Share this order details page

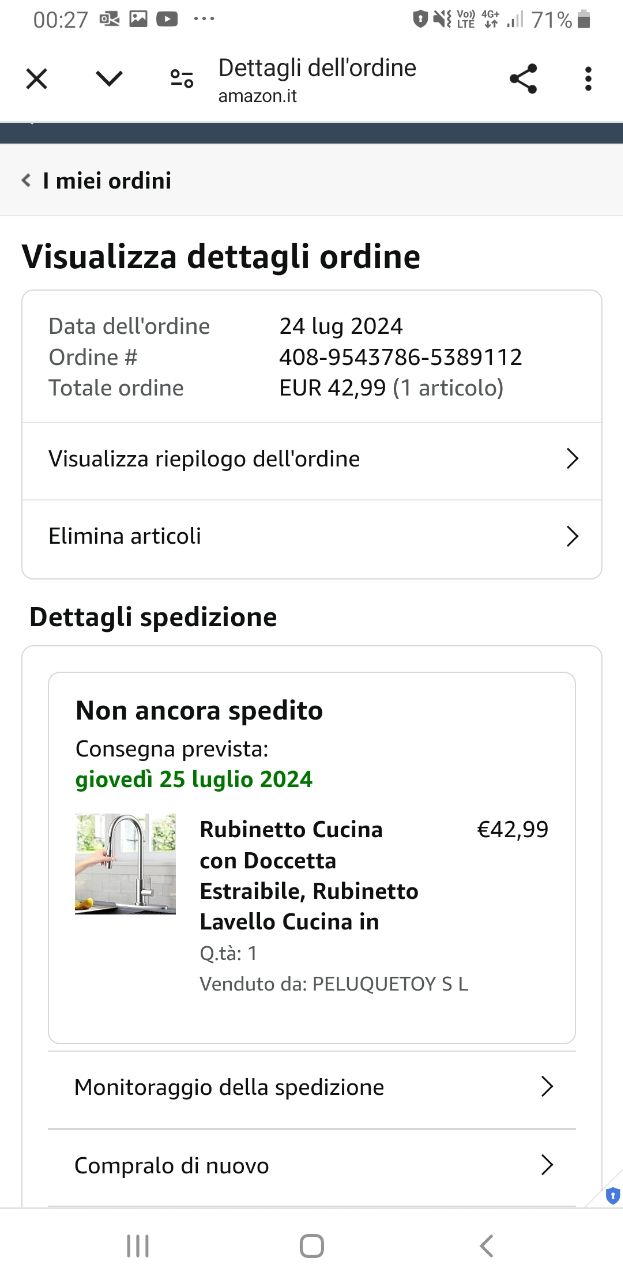(523, 79)
